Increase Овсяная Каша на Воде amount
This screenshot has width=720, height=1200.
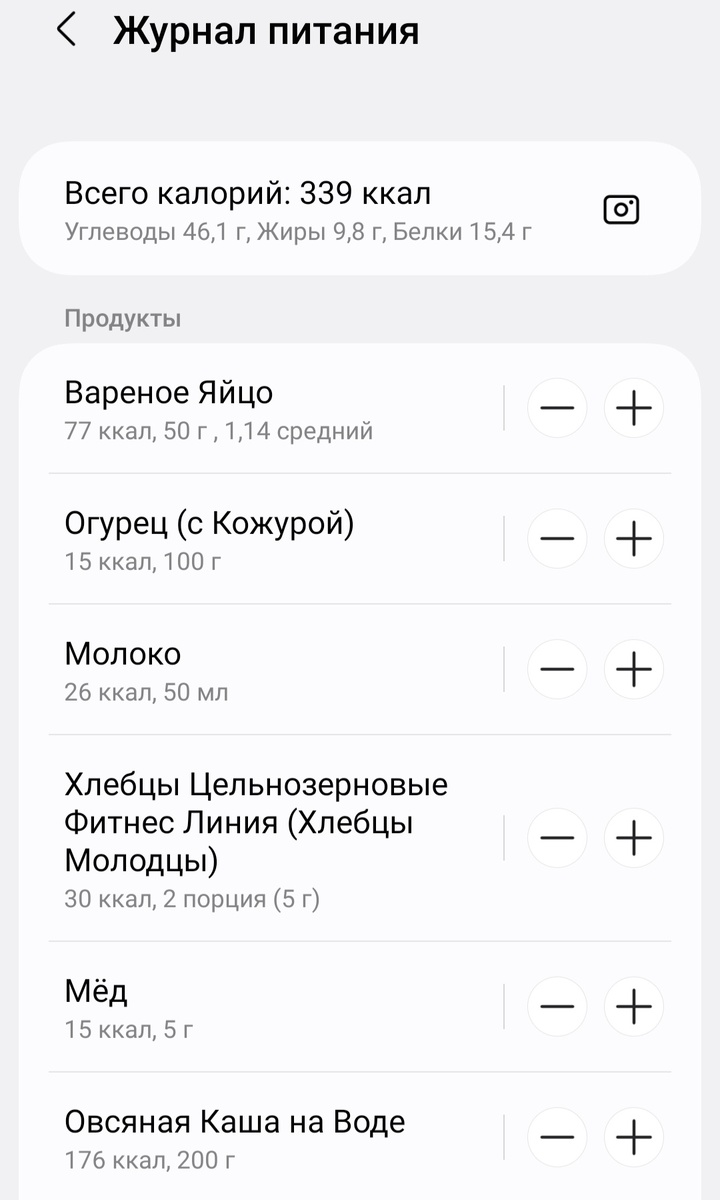(634, 1137)
